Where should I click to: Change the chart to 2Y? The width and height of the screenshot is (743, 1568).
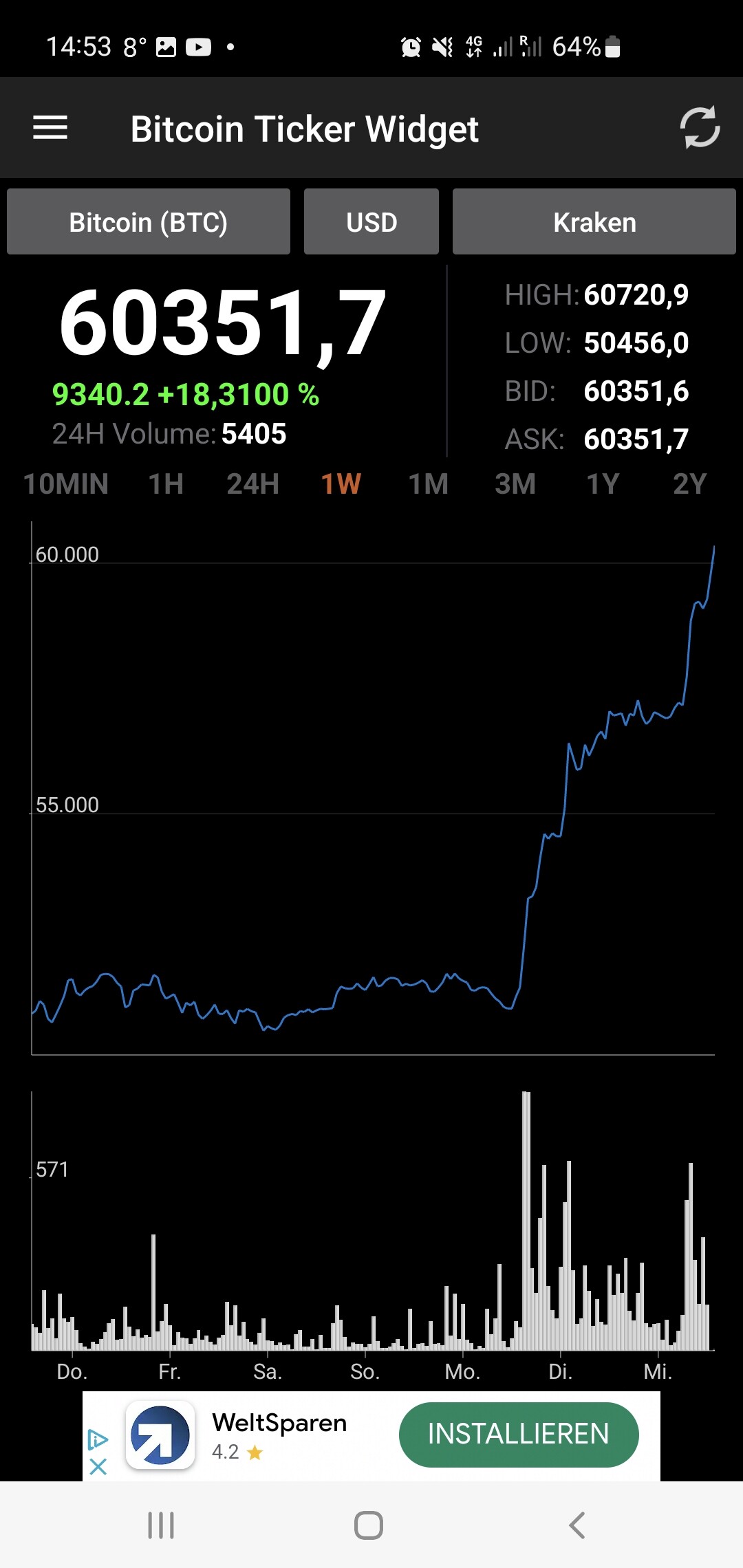coord(690,484)
